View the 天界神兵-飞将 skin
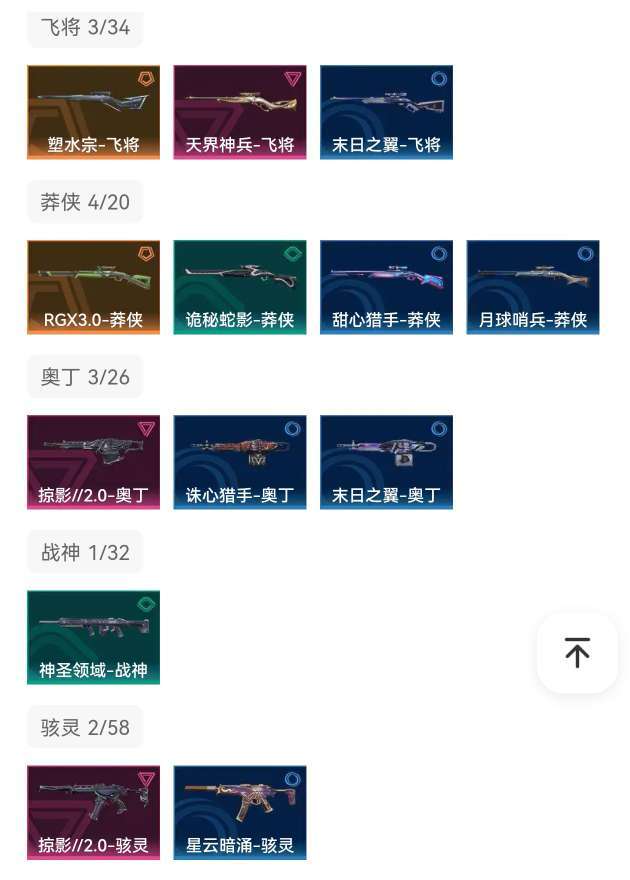The width and height of the screenshot is (630, 880). (x=240, y=112)
